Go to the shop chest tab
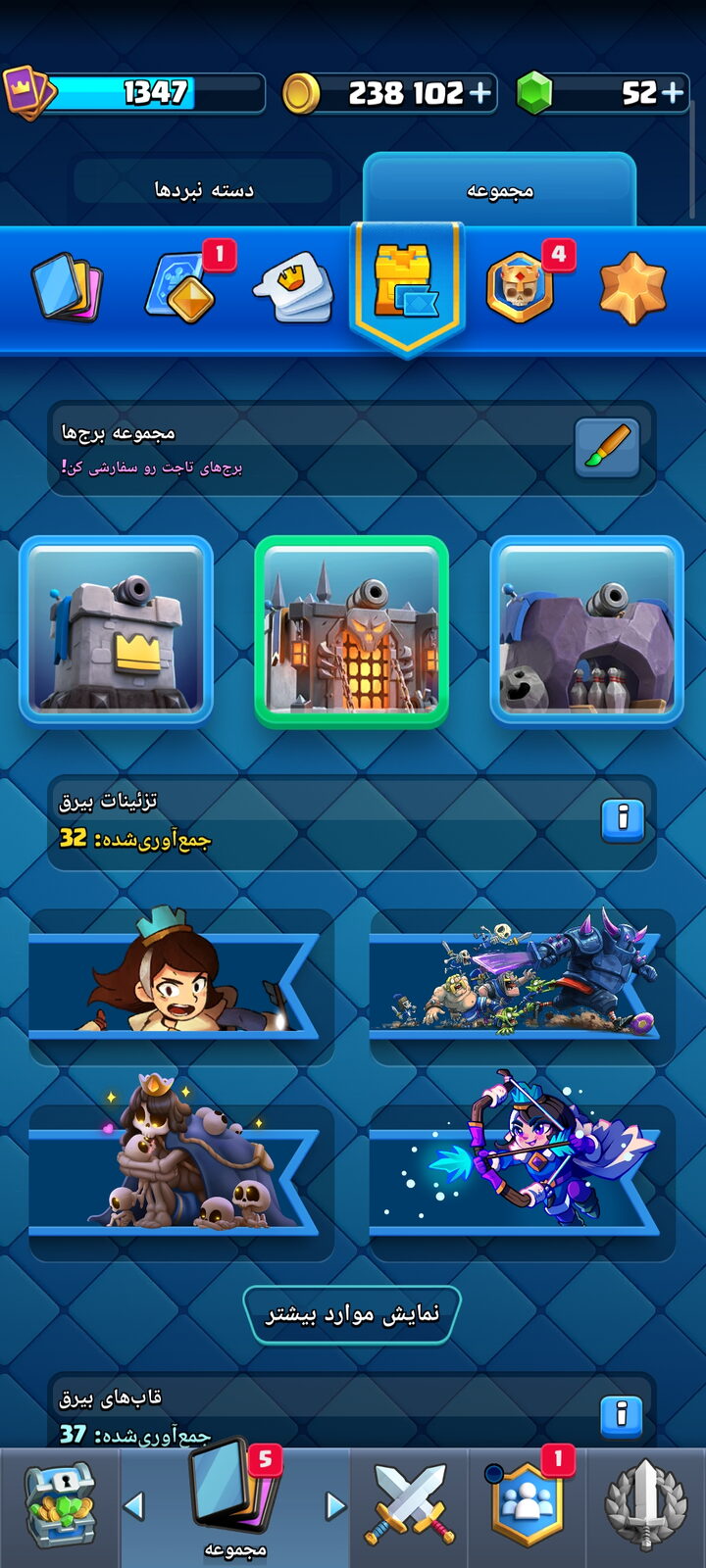The width and height of the screenshot is (706, 1568). point(60,1506)
